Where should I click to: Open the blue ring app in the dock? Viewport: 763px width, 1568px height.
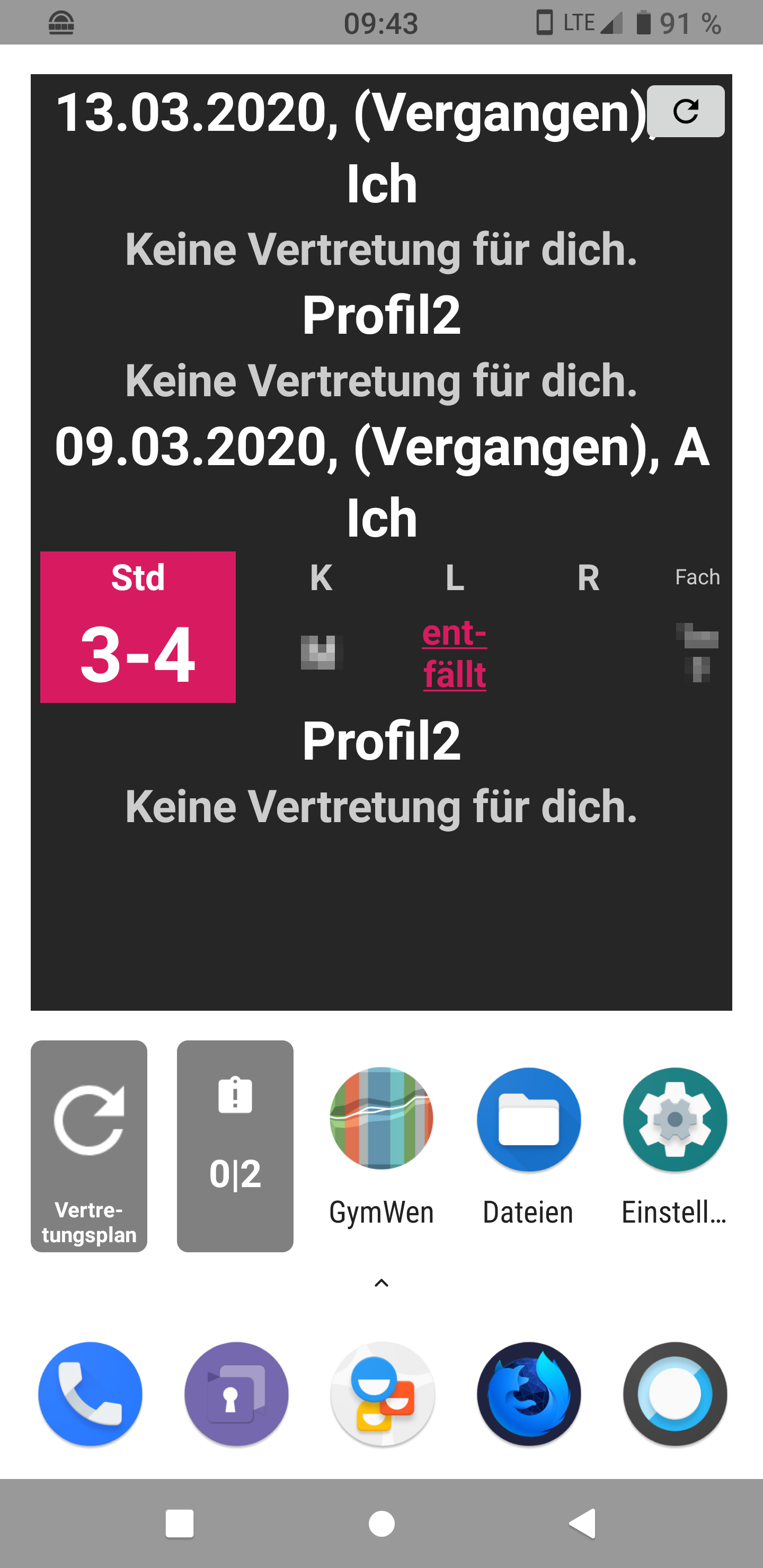point(675,1393)
